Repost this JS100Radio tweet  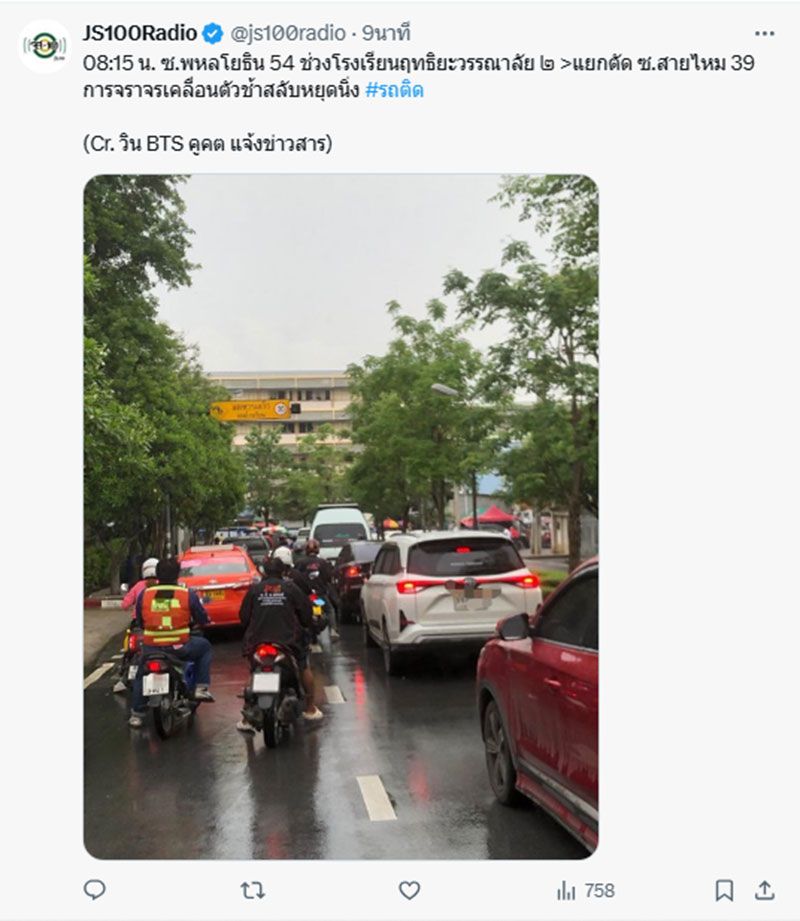pyautogui.click(x=253, y=890)
